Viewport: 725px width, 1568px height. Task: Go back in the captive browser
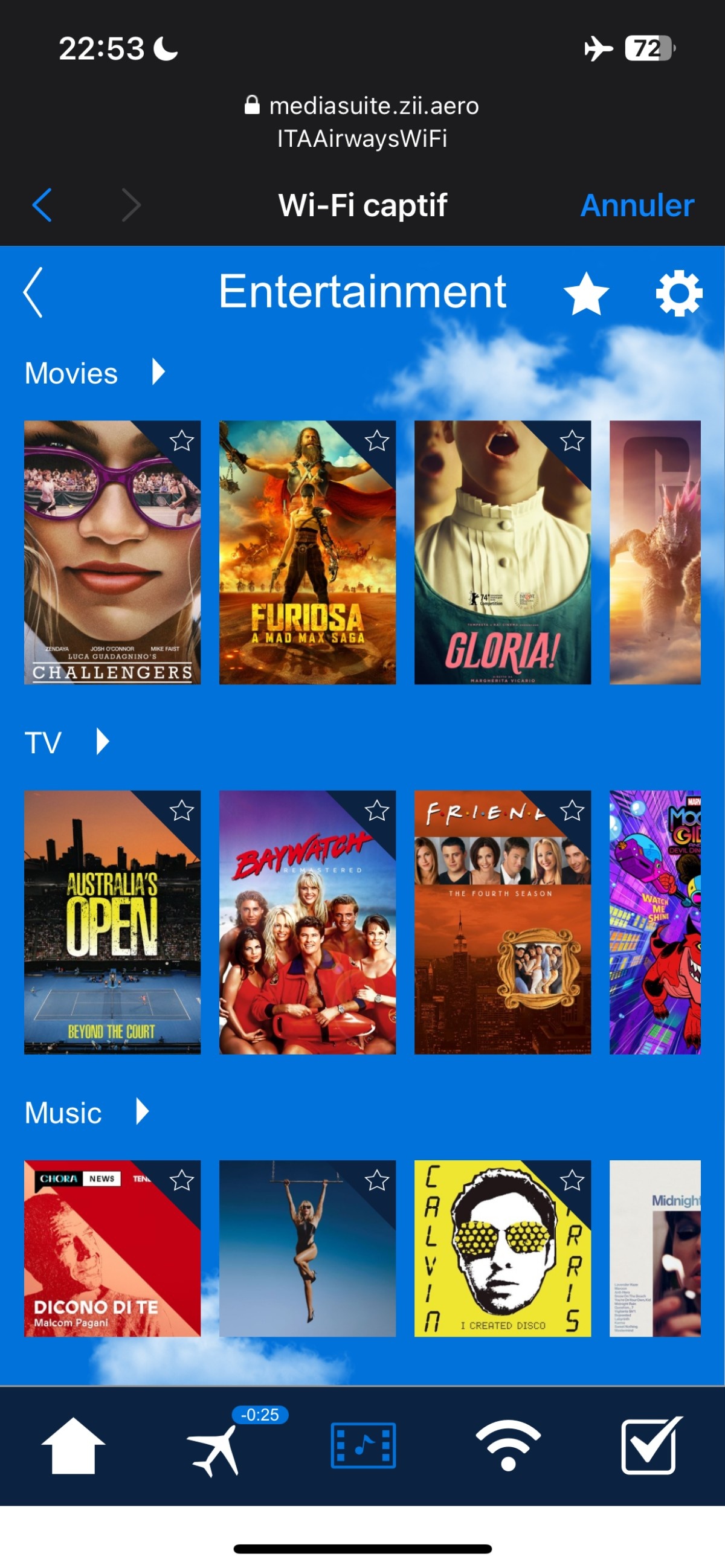(x=42, y=205)
